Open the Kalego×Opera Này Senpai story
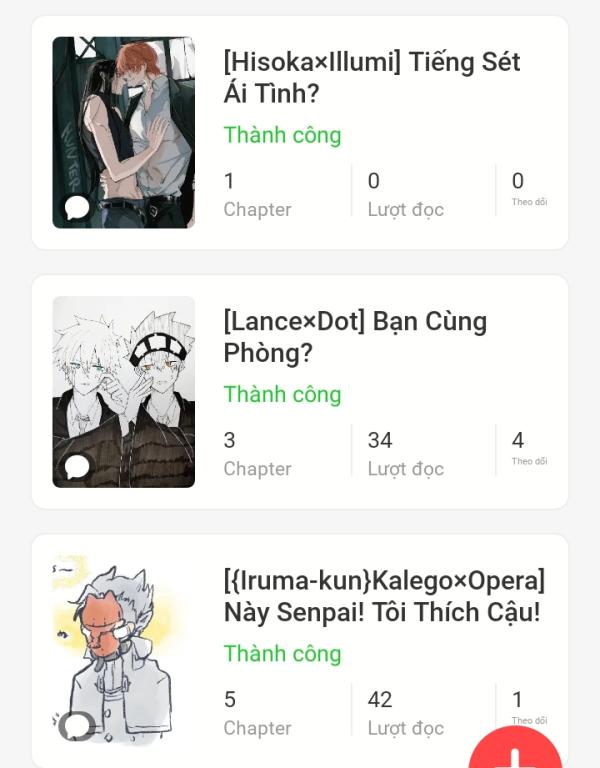The width and height of the screenshot is (600, 768). pos(383,596)
